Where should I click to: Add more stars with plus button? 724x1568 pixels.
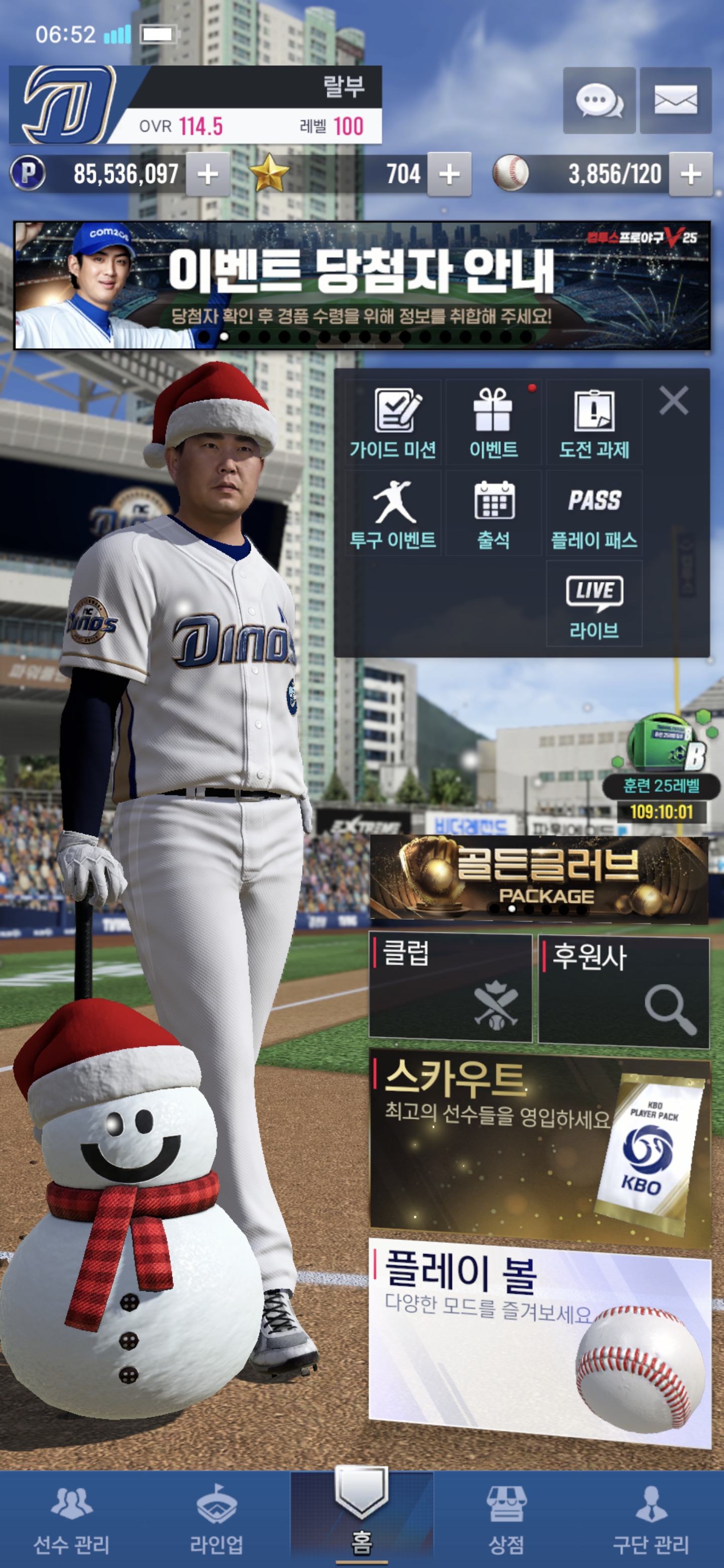pyautogui.click(x=449, y=175)
